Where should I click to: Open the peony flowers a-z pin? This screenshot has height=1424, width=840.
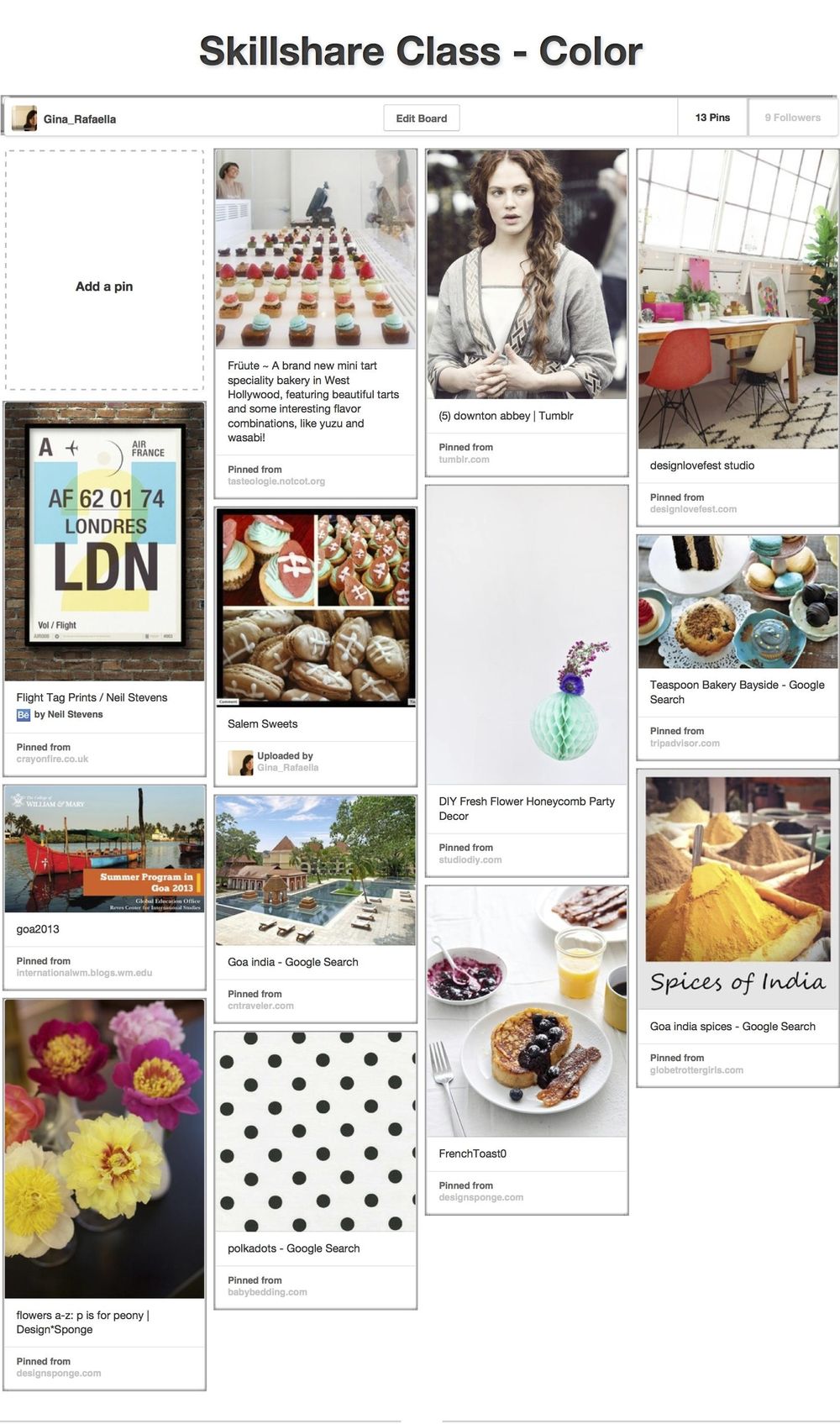[104, 1148]
